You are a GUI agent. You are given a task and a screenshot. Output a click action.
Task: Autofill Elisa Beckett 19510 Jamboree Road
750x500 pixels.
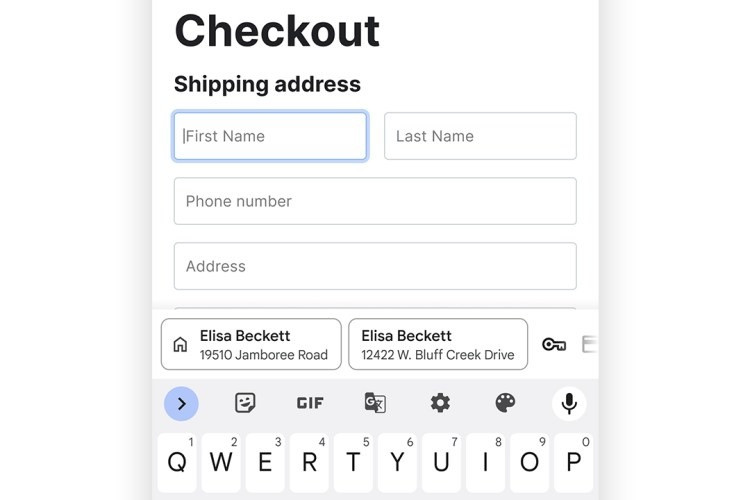pyautogui.click(x=251, y=344)
